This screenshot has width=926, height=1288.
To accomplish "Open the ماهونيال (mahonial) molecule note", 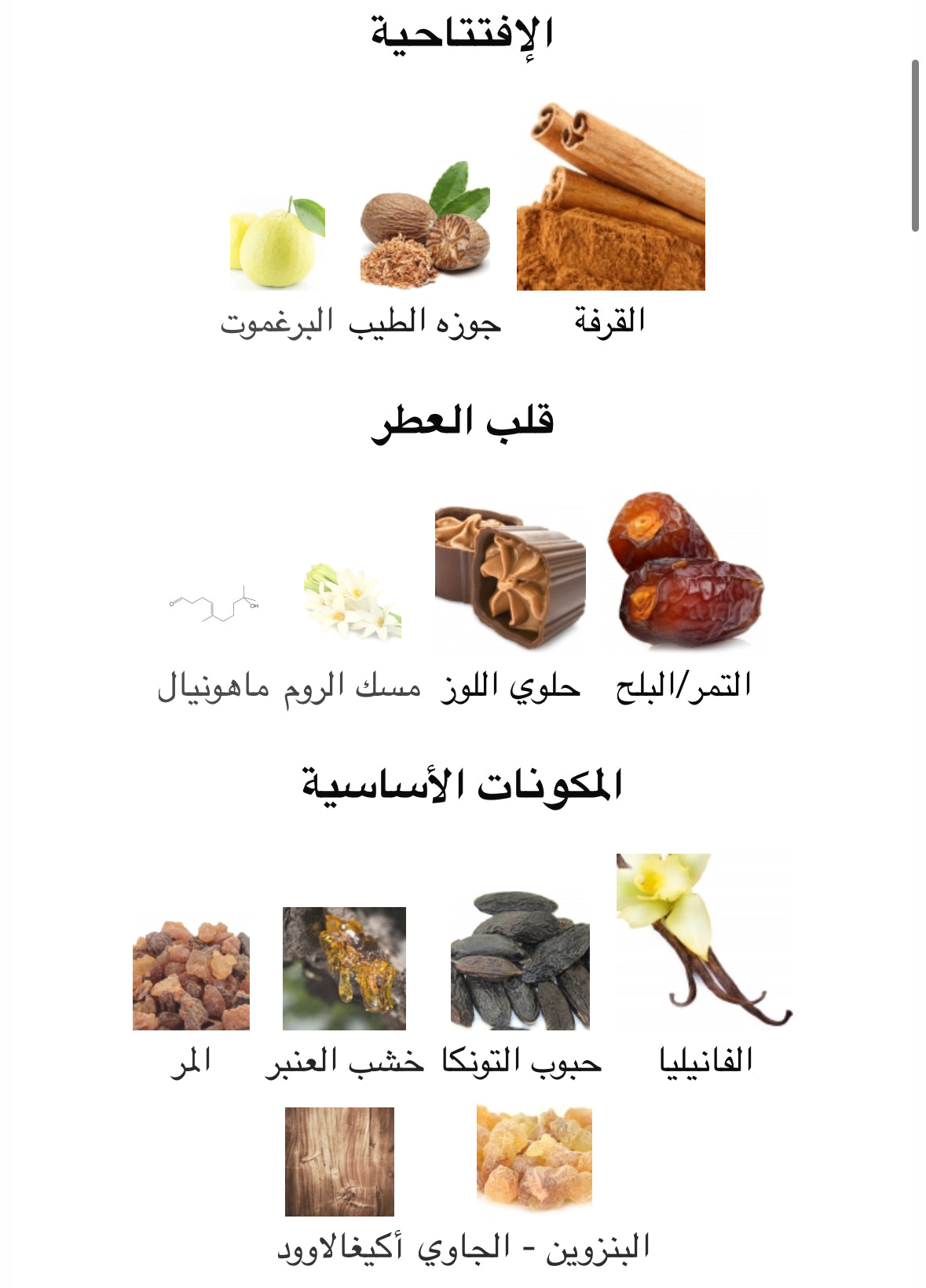I will click(x=214, y=606).
